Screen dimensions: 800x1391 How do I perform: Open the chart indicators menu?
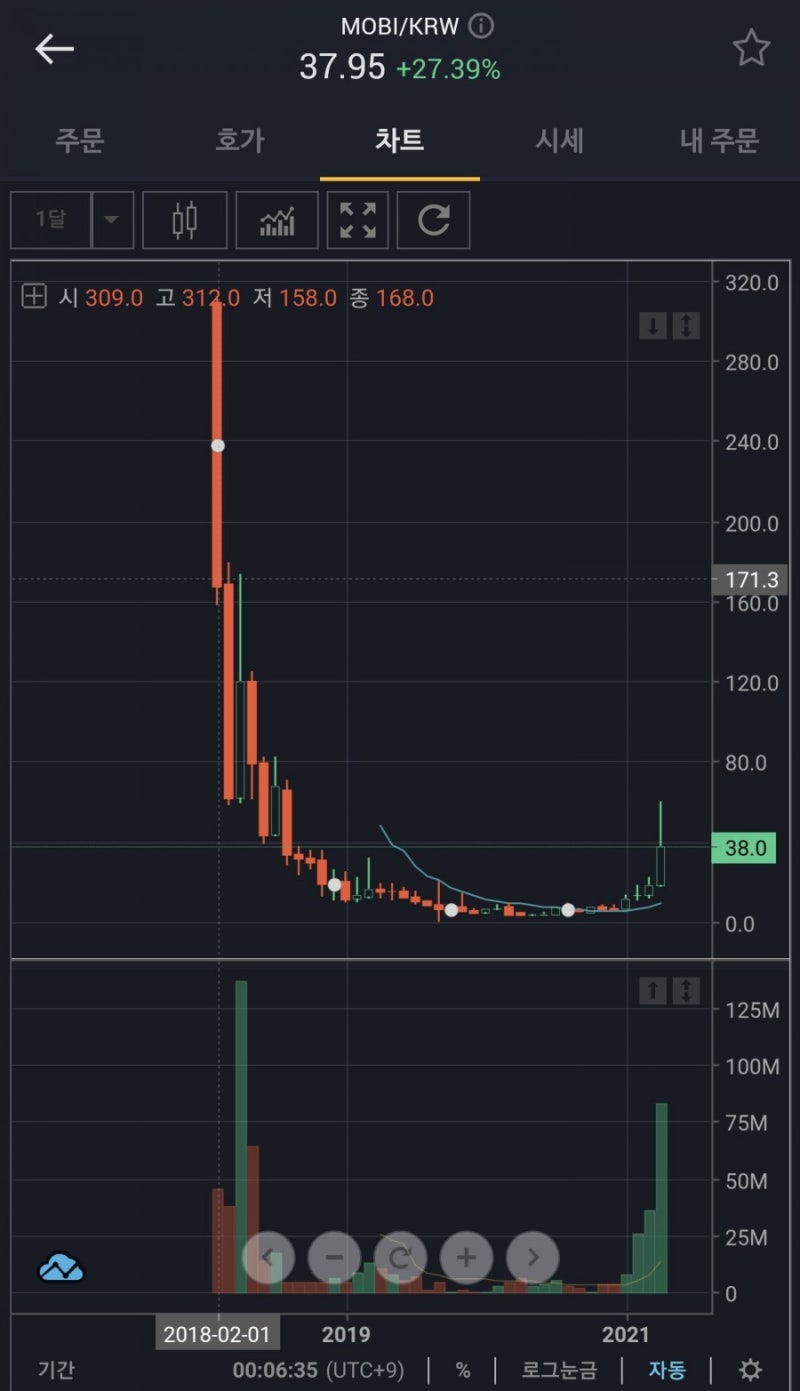click(277, 220)
